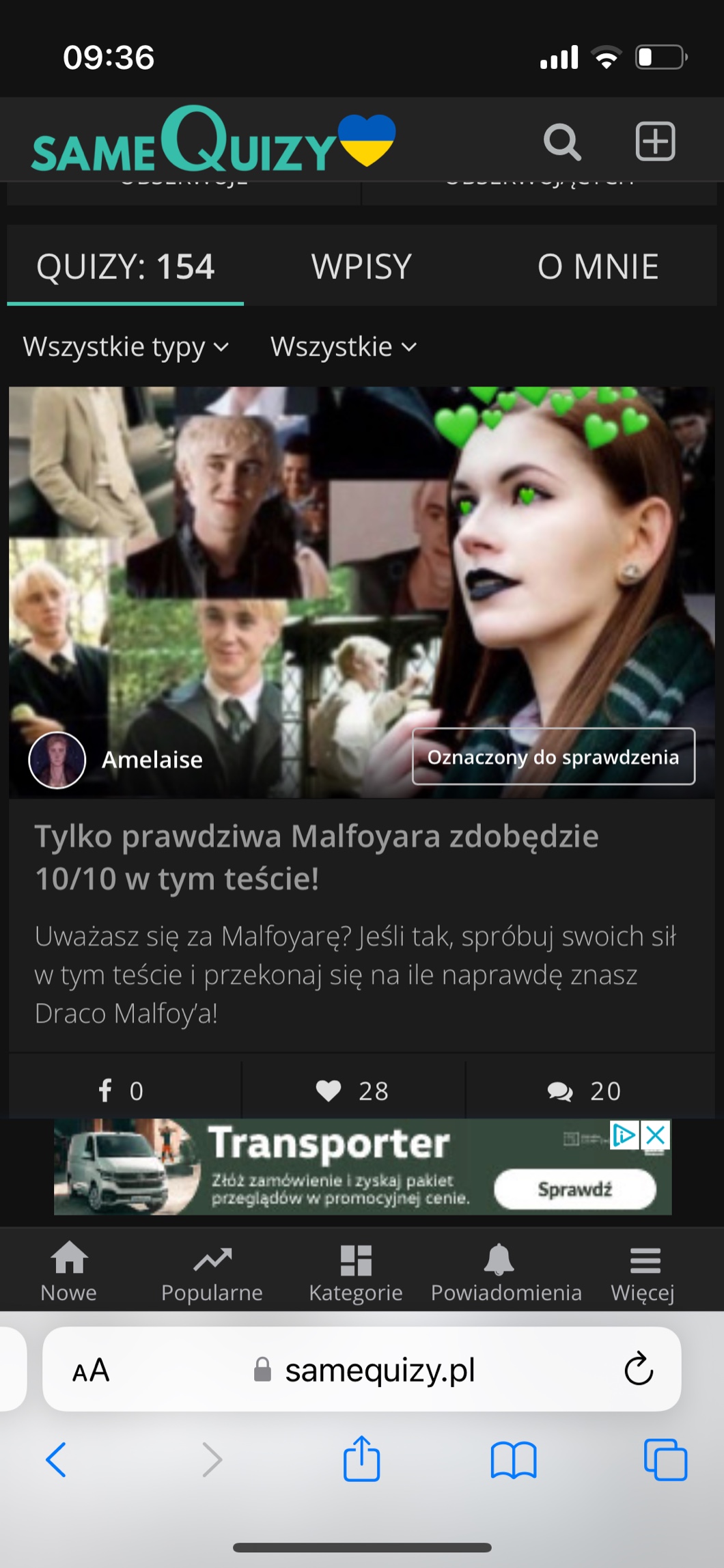Tap the plus icon to create a quiz
The width and height of the screenshot is (724, 1568).
click(655, 142)
